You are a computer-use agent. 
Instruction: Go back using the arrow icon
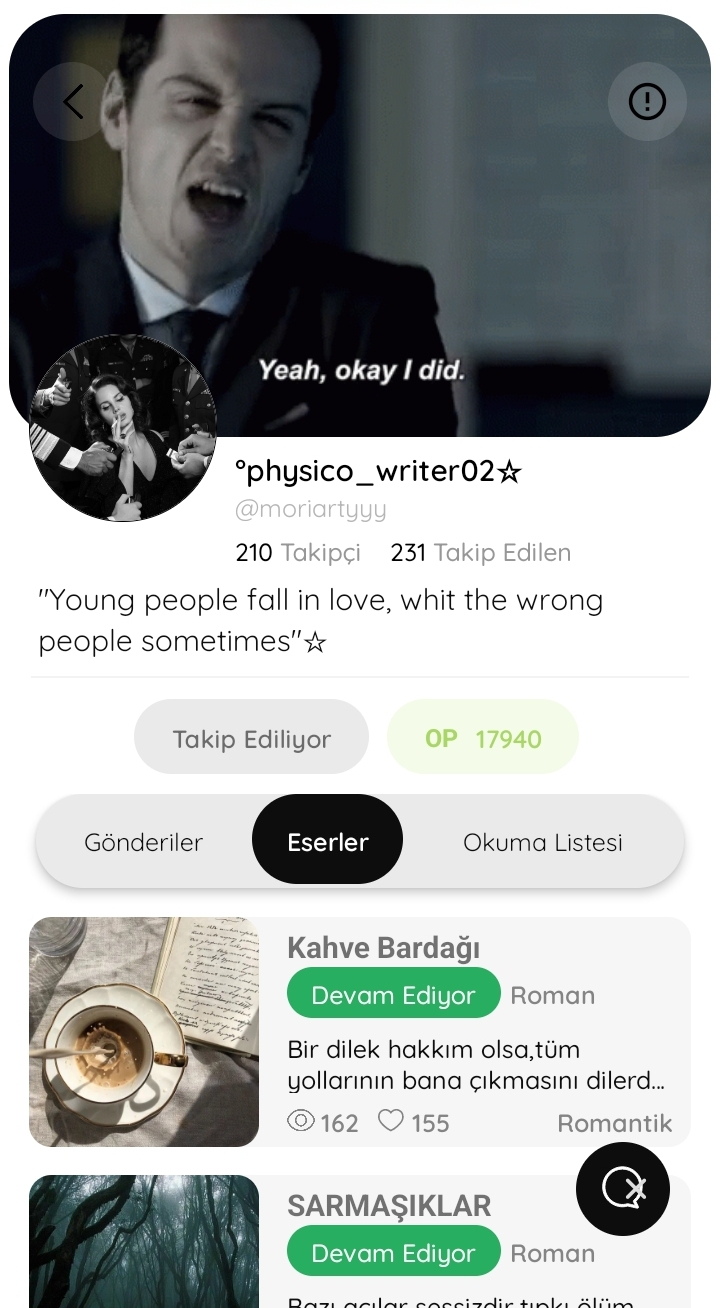pyautogui.click(x=72, y=101)
